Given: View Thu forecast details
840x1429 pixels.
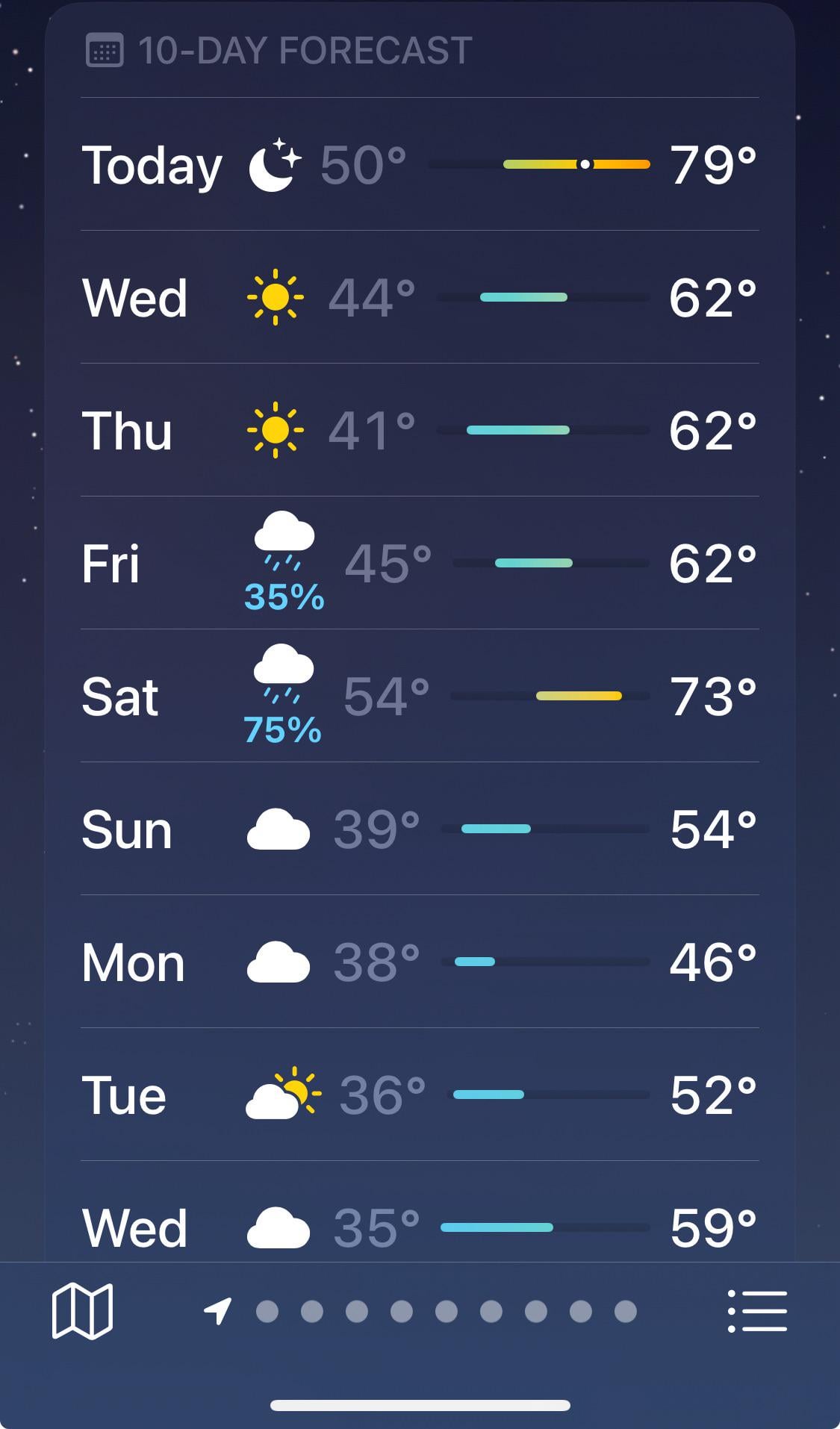Looking at the screenshot, I should [x=420, y=430].
